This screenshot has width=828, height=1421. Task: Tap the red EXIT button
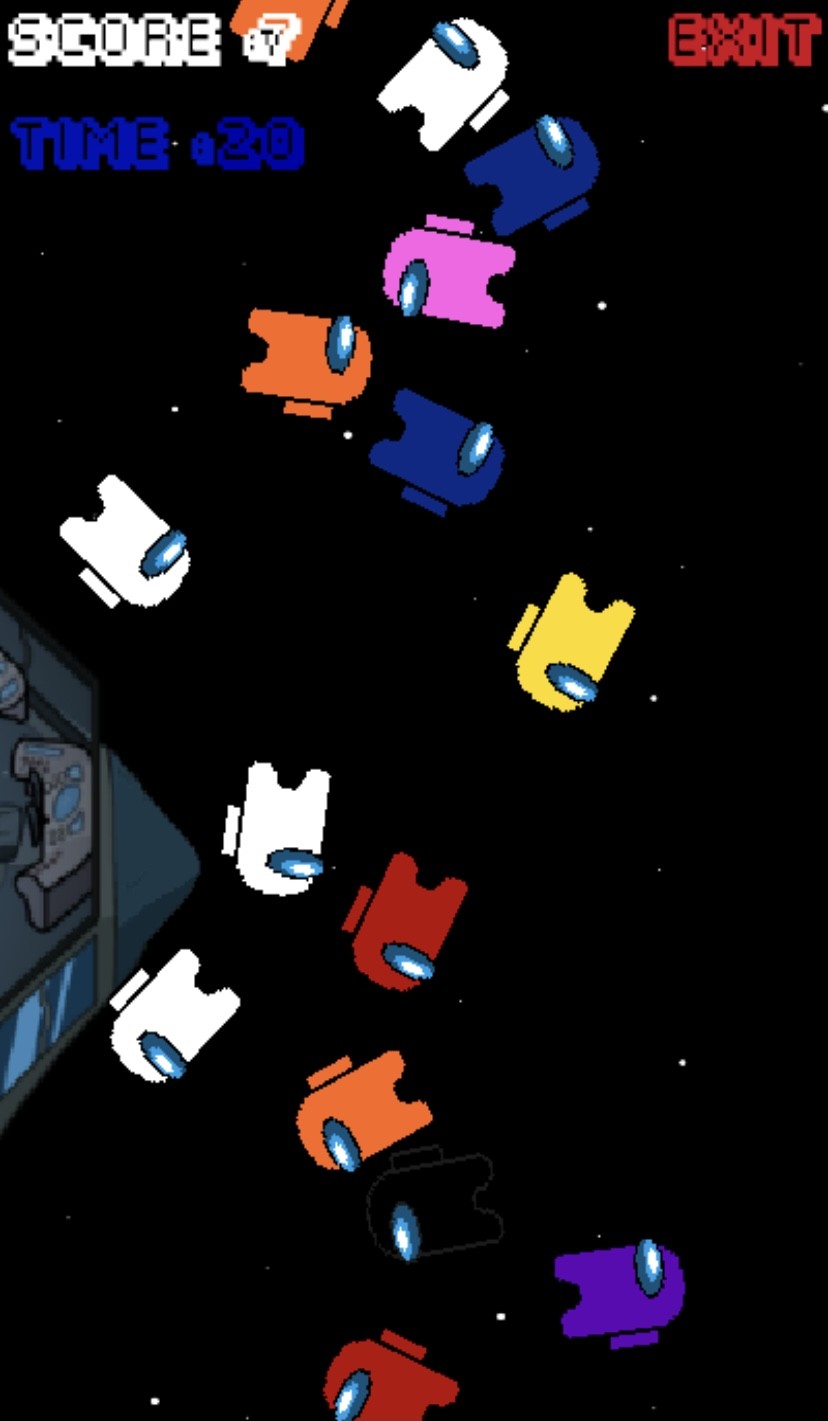[x=744, y=41]
